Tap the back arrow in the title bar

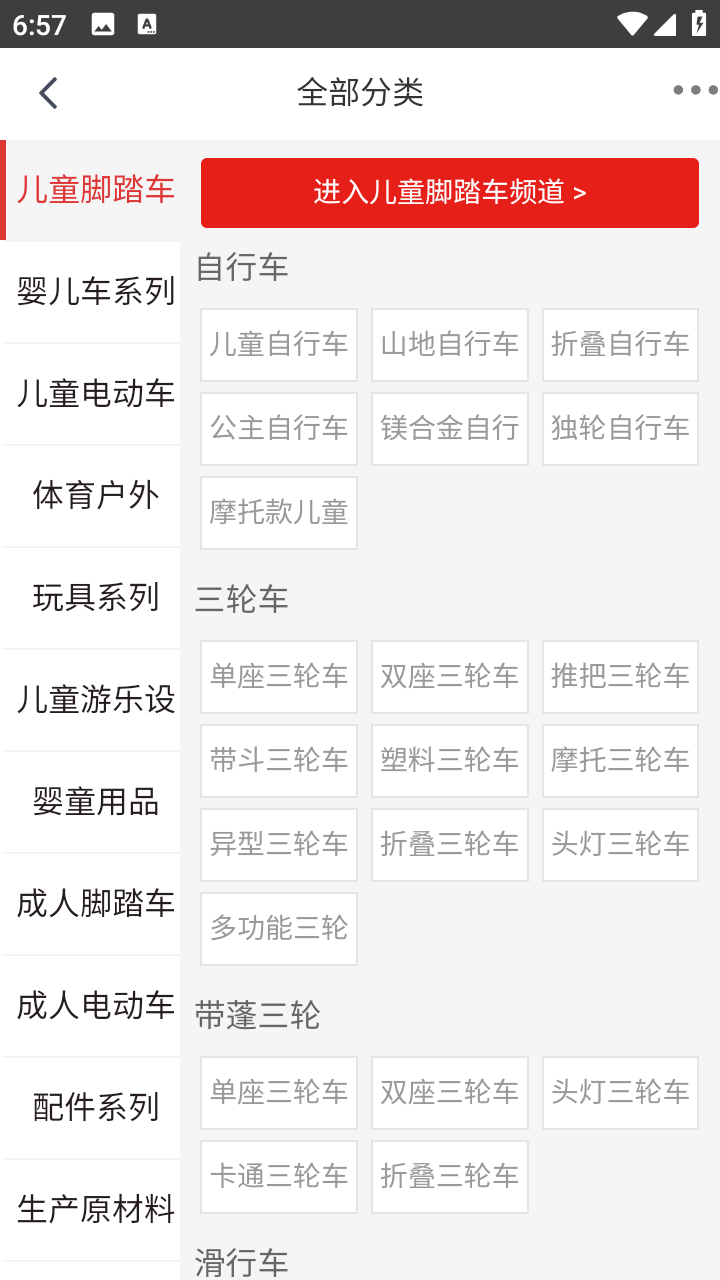pos(47,91)
